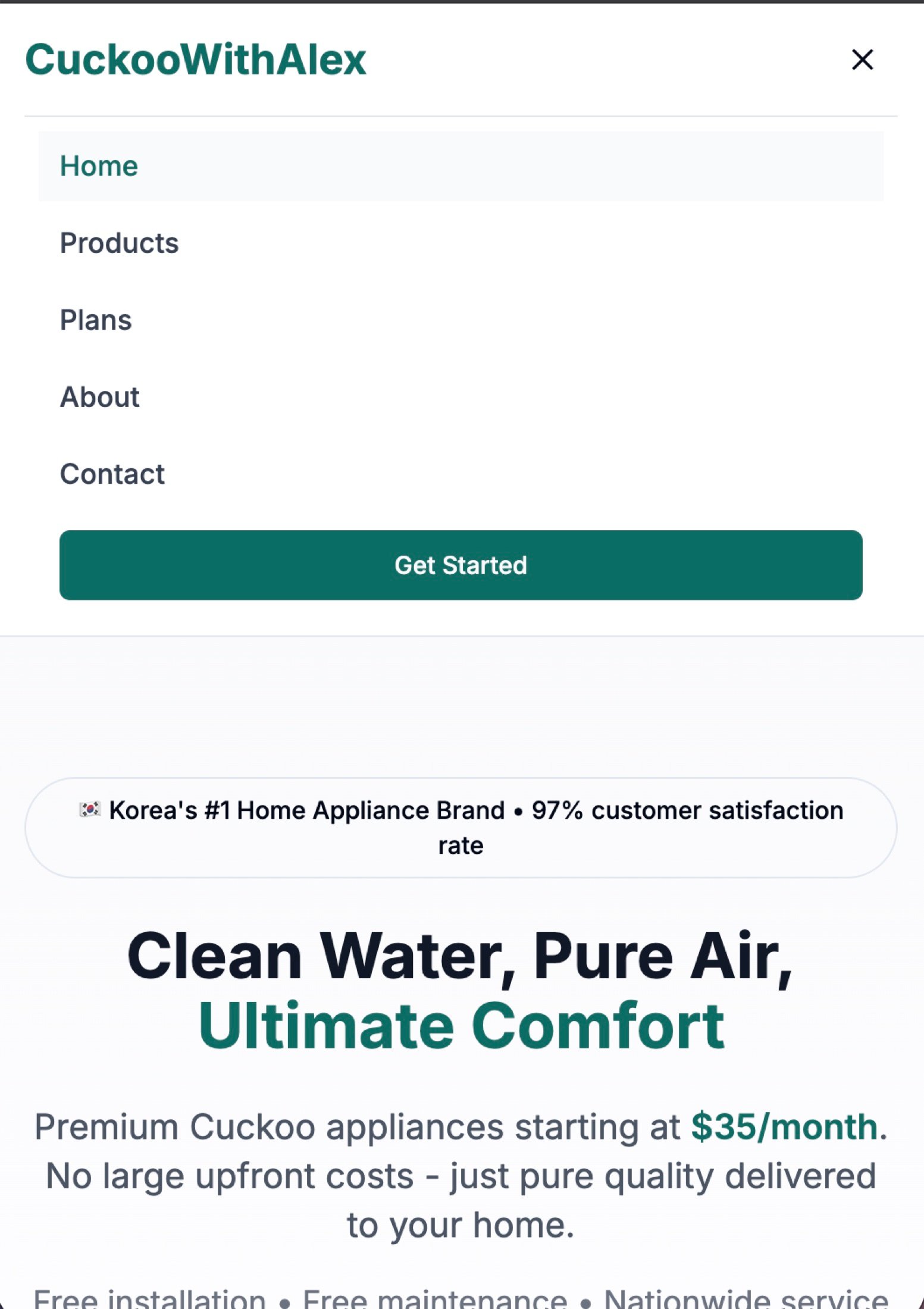Click the Ultimate Comfort headline text

tap(461, 1023)
